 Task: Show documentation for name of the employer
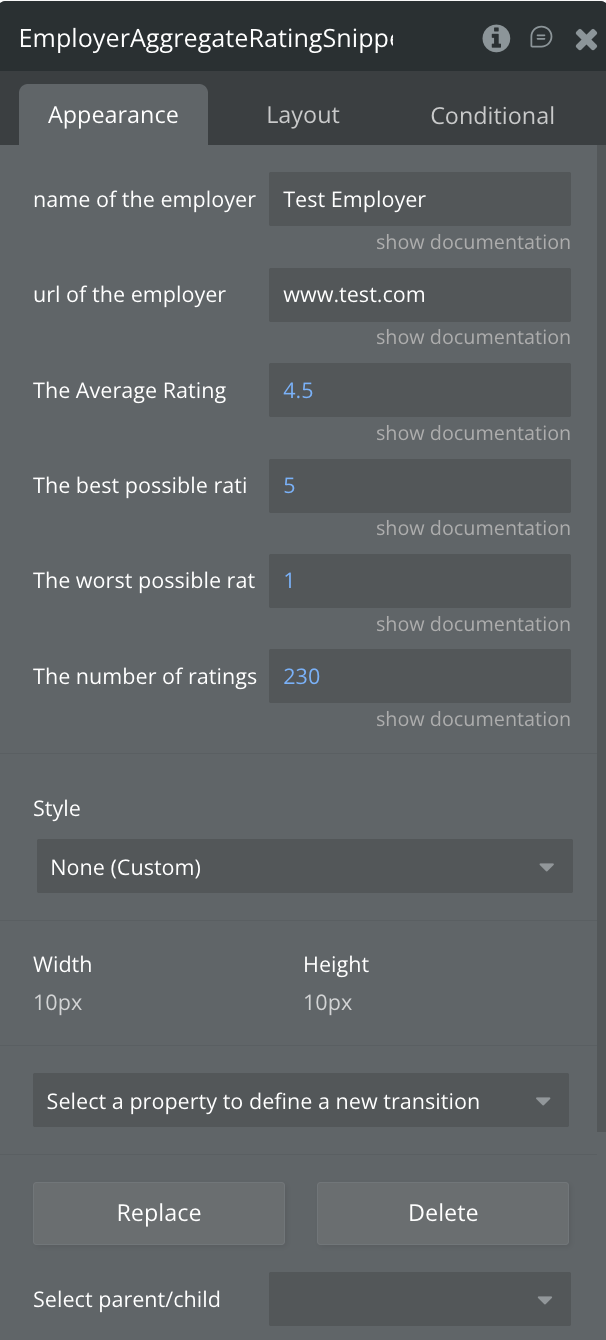pos(473,242)
